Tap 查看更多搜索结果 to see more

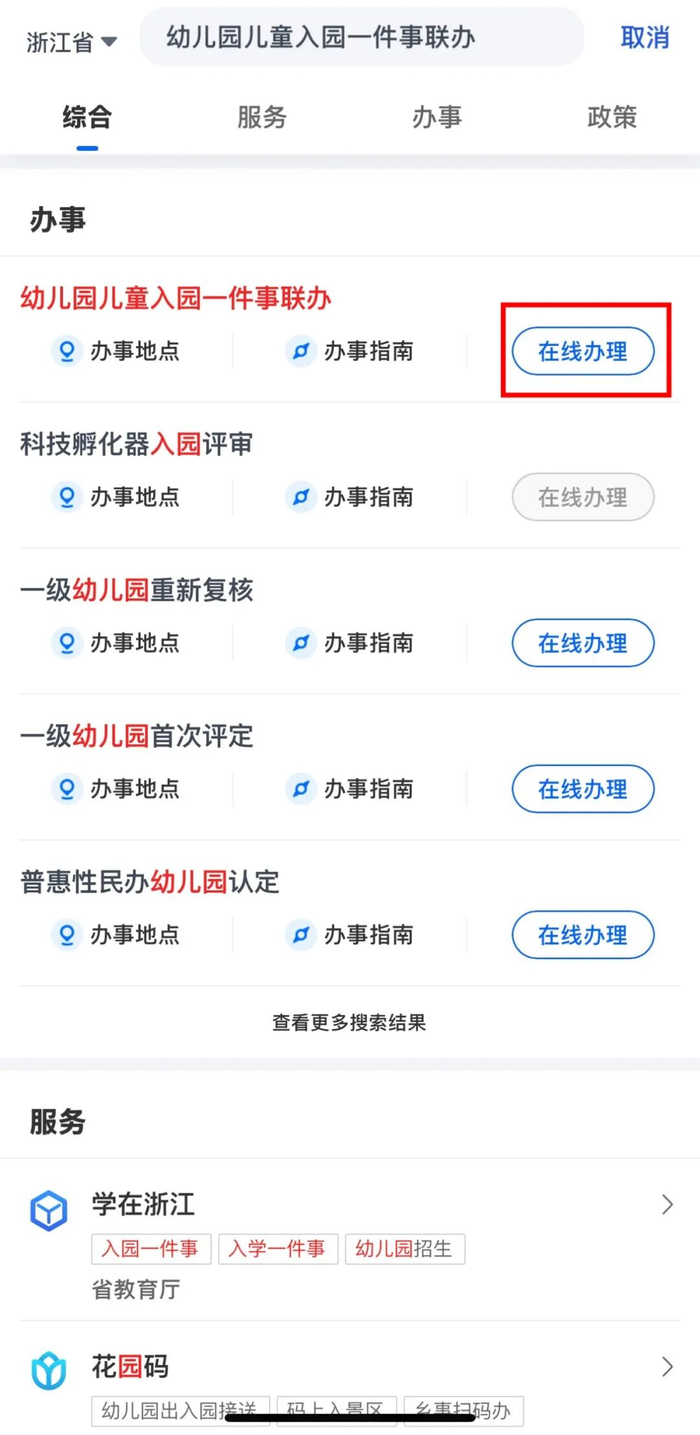click(x=349, y=1022)
